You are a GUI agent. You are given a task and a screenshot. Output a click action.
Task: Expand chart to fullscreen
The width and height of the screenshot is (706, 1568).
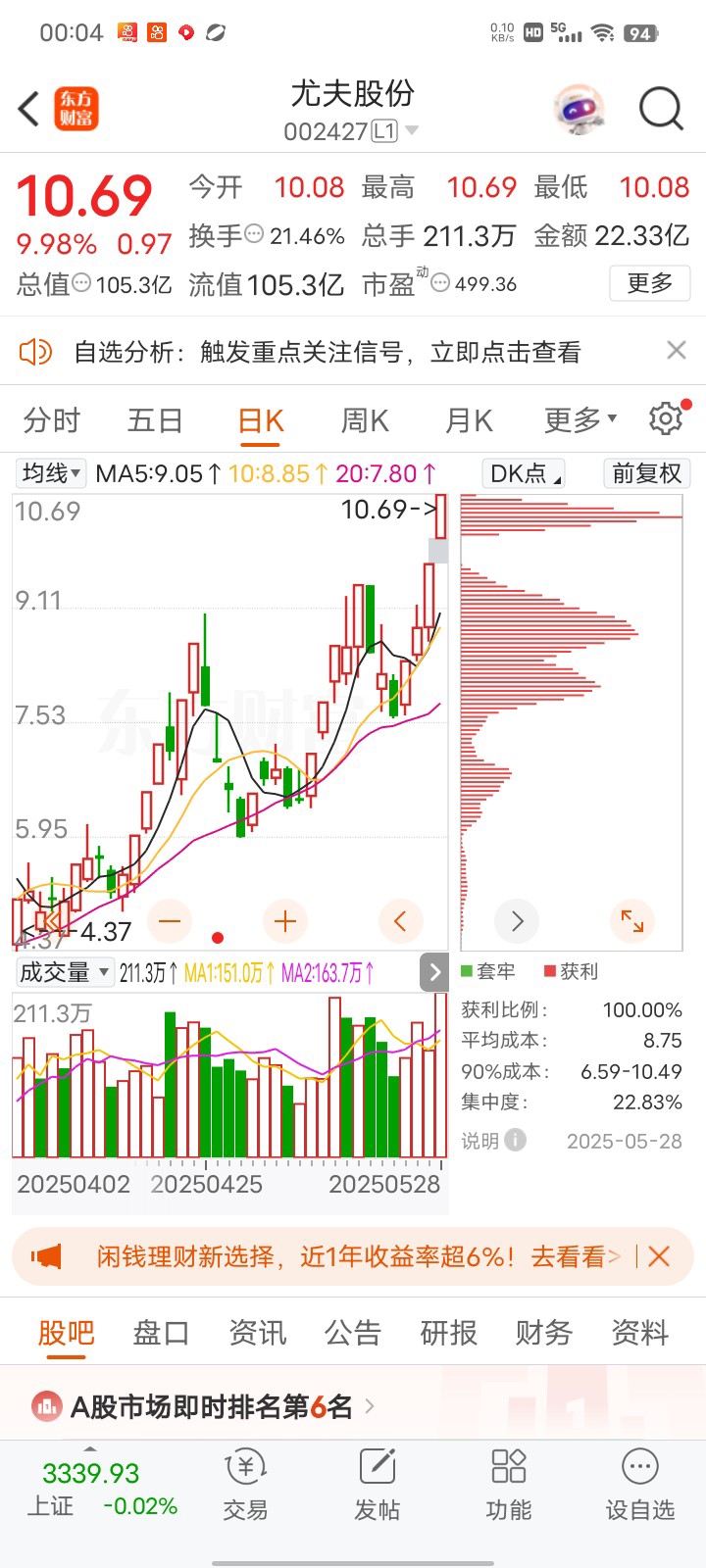(x=632, y=921)
